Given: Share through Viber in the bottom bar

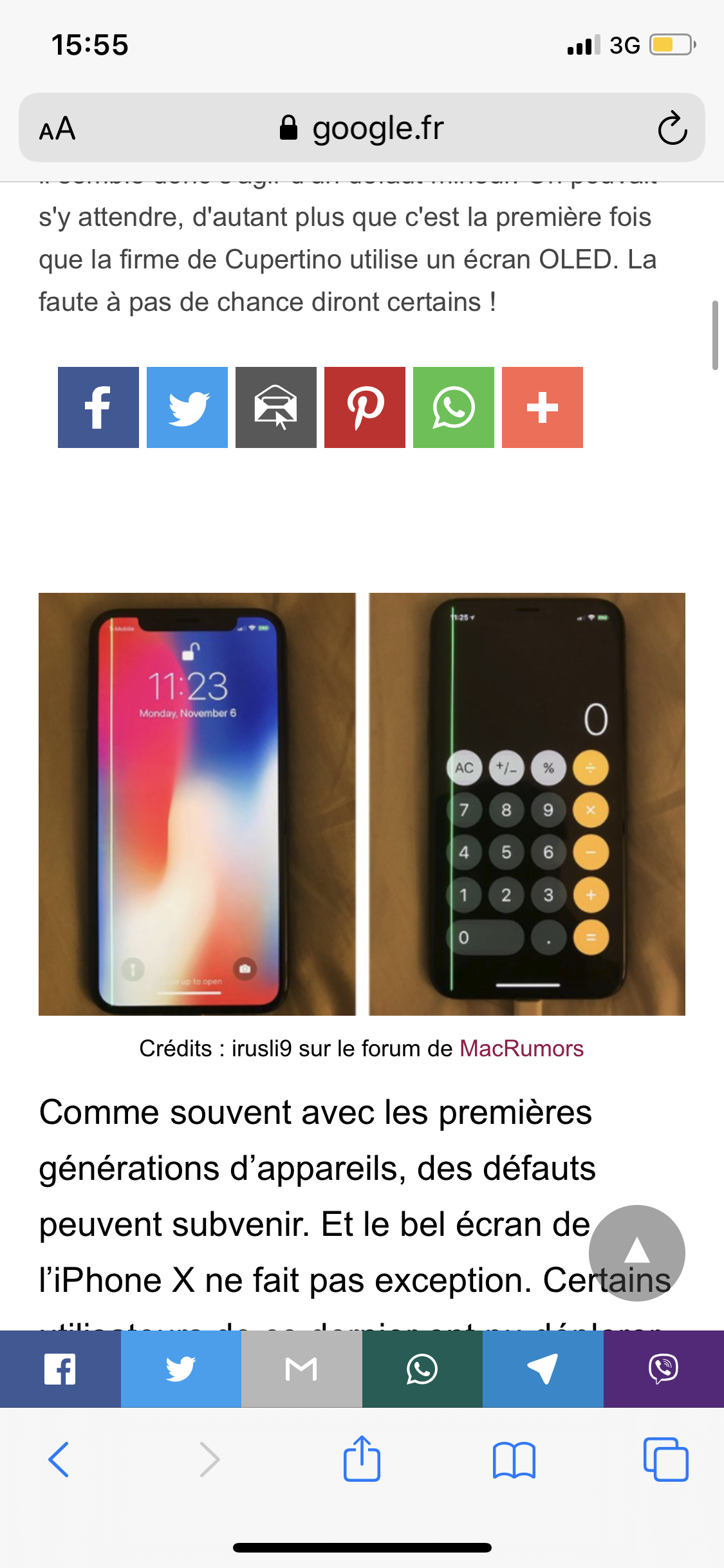Looking at the screenshot, I should [x=664, y=1369].
